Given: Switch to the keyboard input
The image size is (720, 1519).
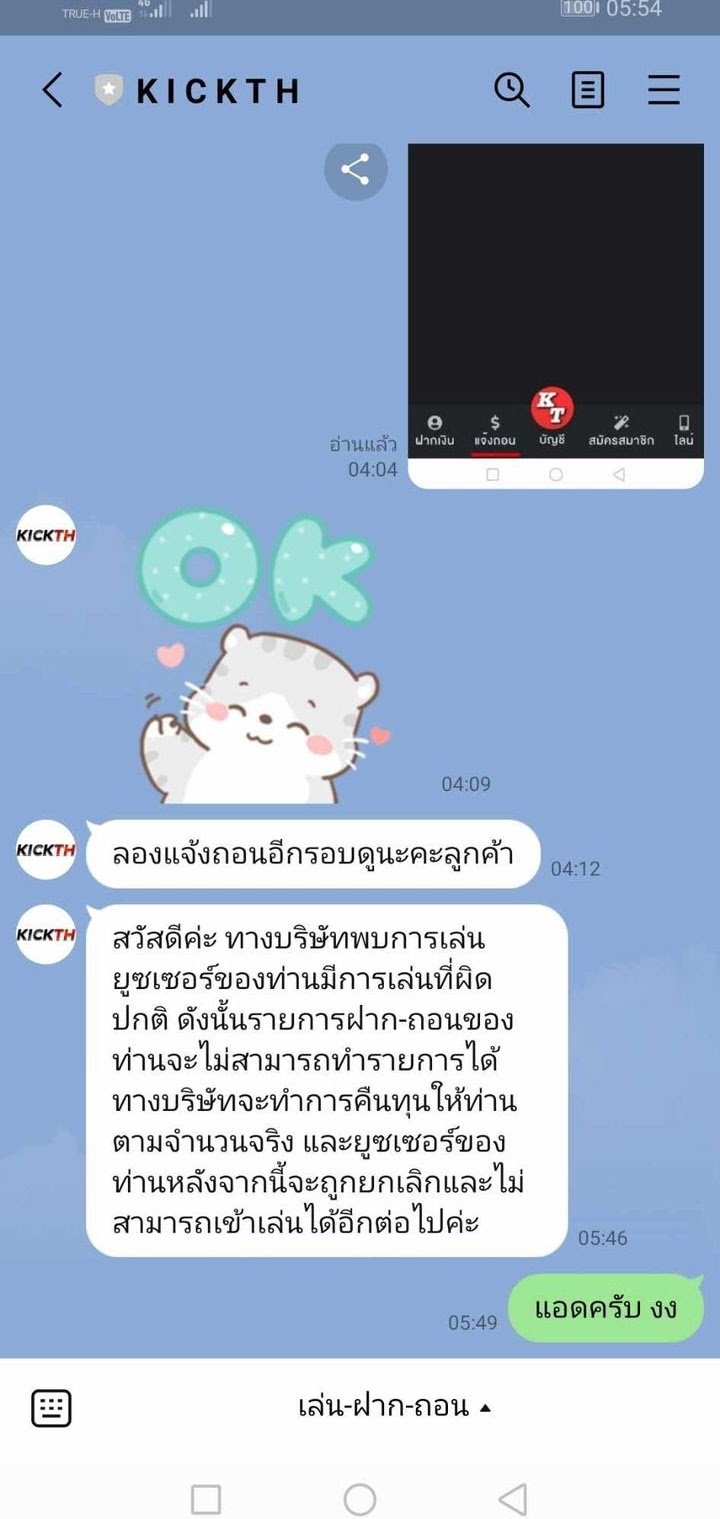Looking at the screenshot, I should (51, 1408).
